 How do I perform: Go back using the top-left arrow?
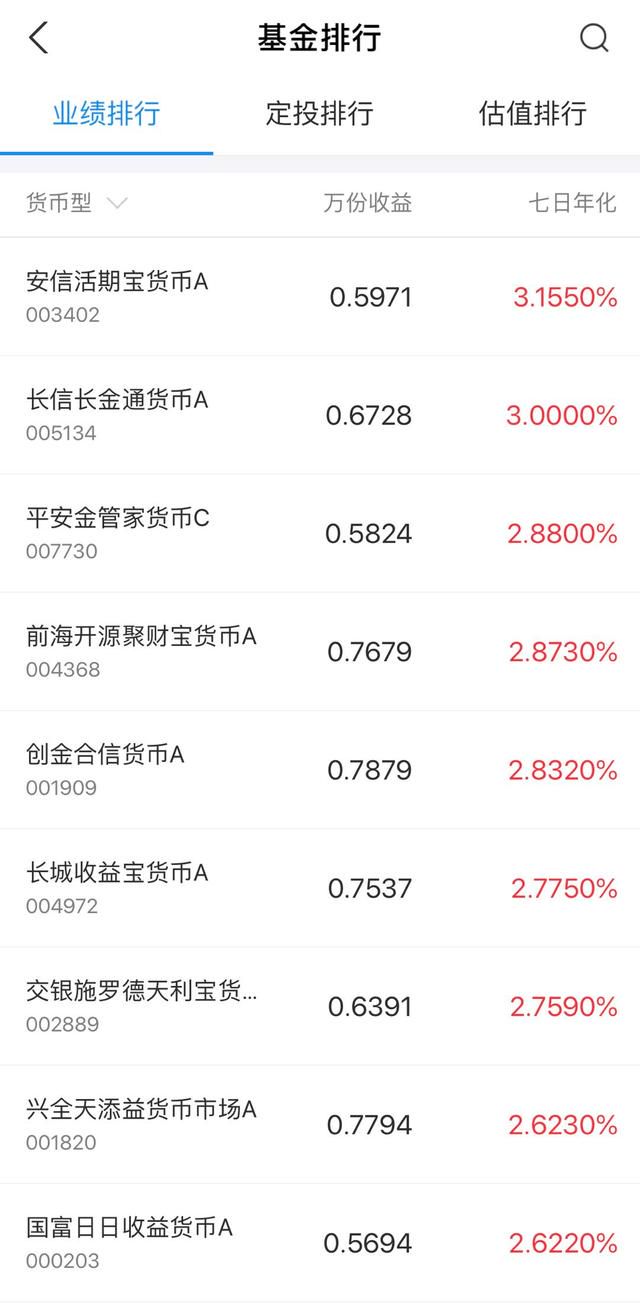pyautogui.click(x=38, y=38)
